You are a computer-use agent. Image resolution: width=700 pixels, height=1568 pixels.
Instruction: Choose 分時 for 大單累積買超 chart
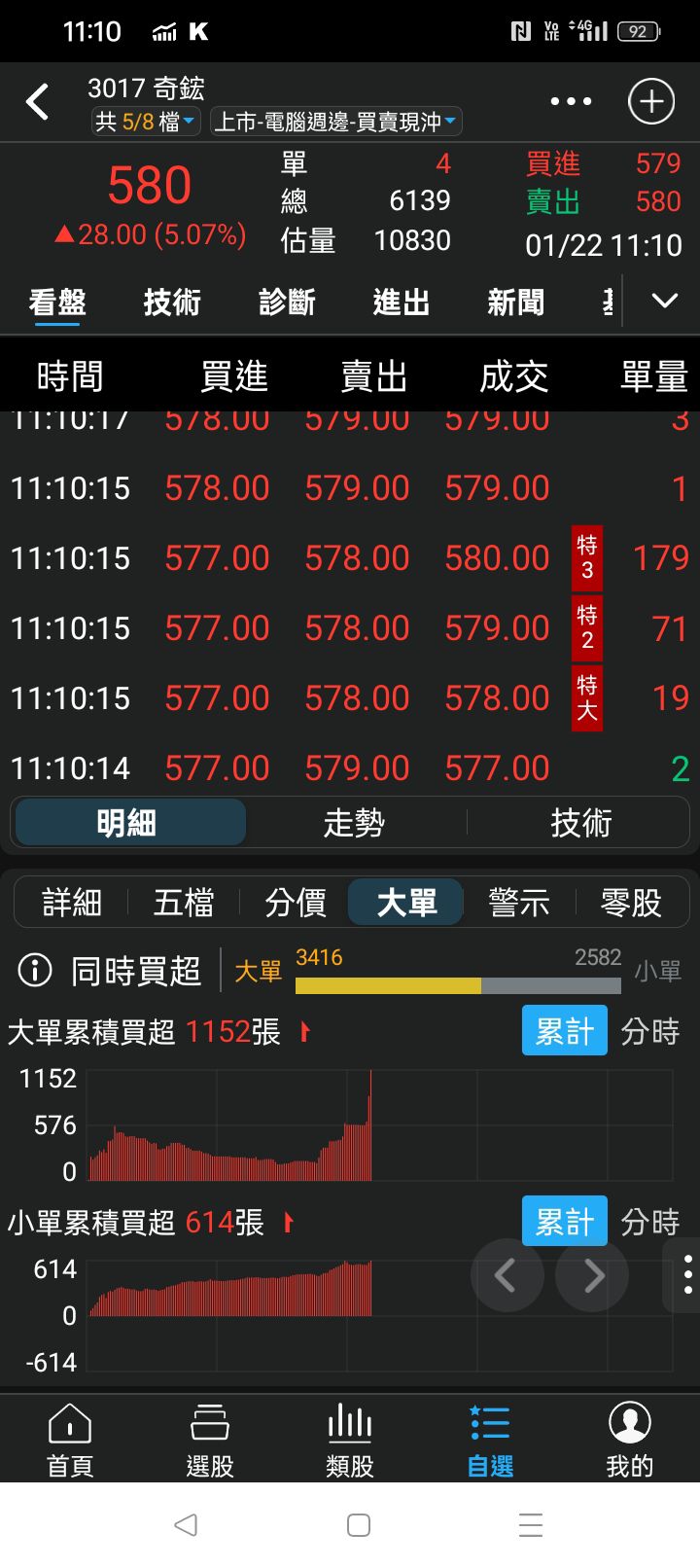649,1031
